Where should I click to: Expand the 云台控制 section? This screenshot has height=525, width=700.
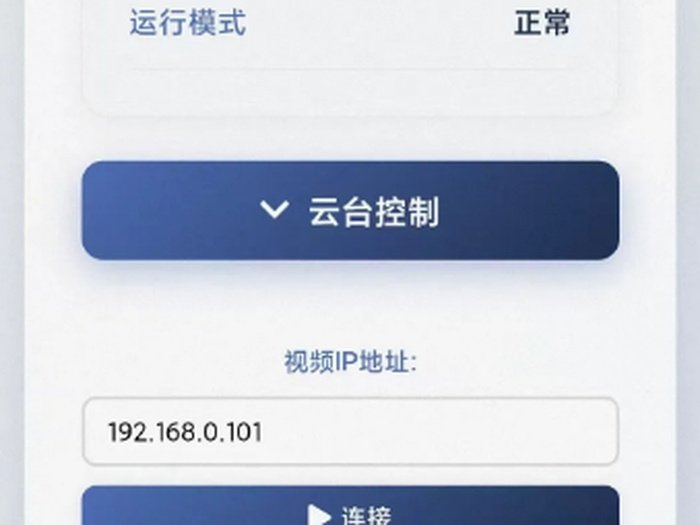350,211
